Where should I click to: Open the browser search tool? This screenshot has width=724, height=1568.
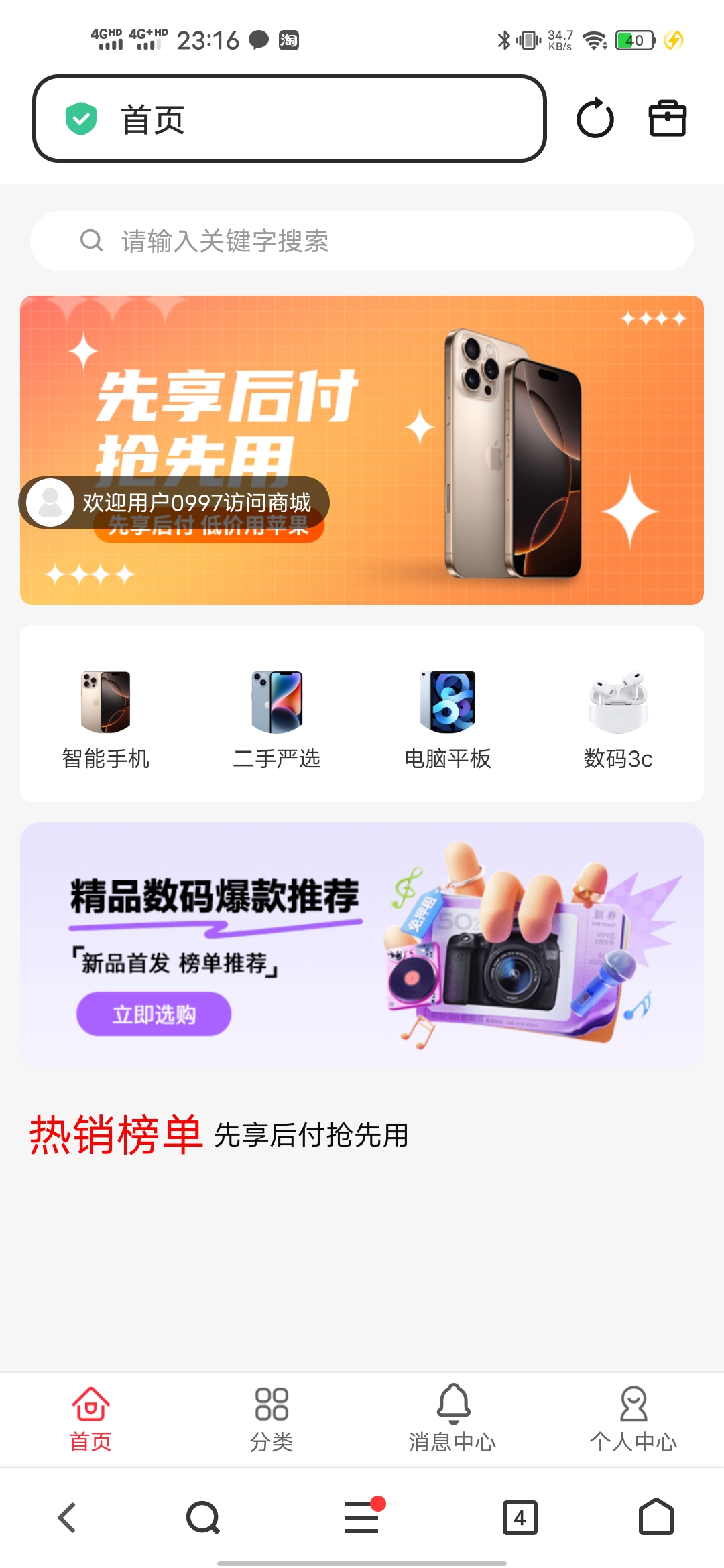pos(203,1517)
